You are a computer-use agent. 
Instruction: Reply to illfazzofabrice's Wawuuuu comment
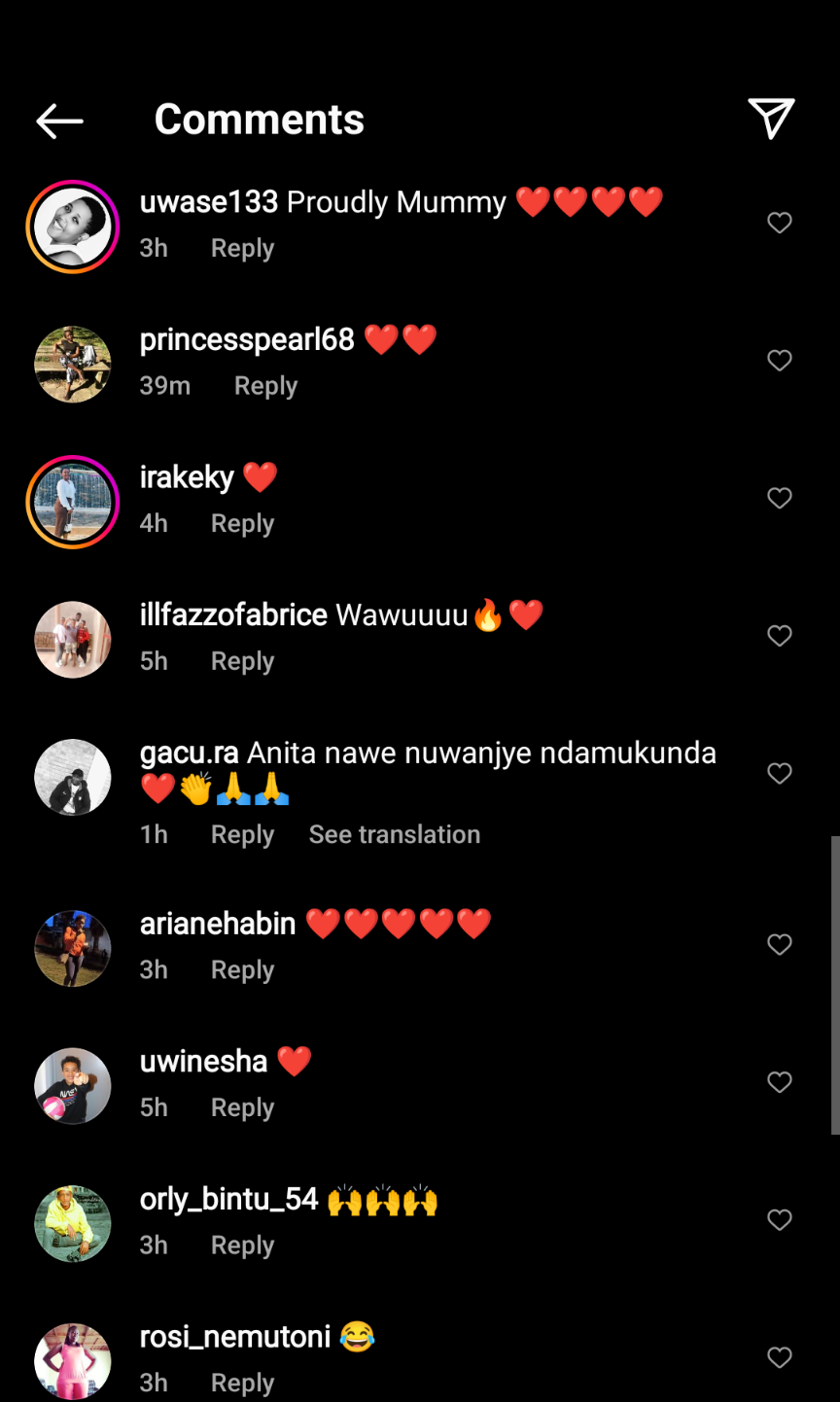tap(242, 661)
